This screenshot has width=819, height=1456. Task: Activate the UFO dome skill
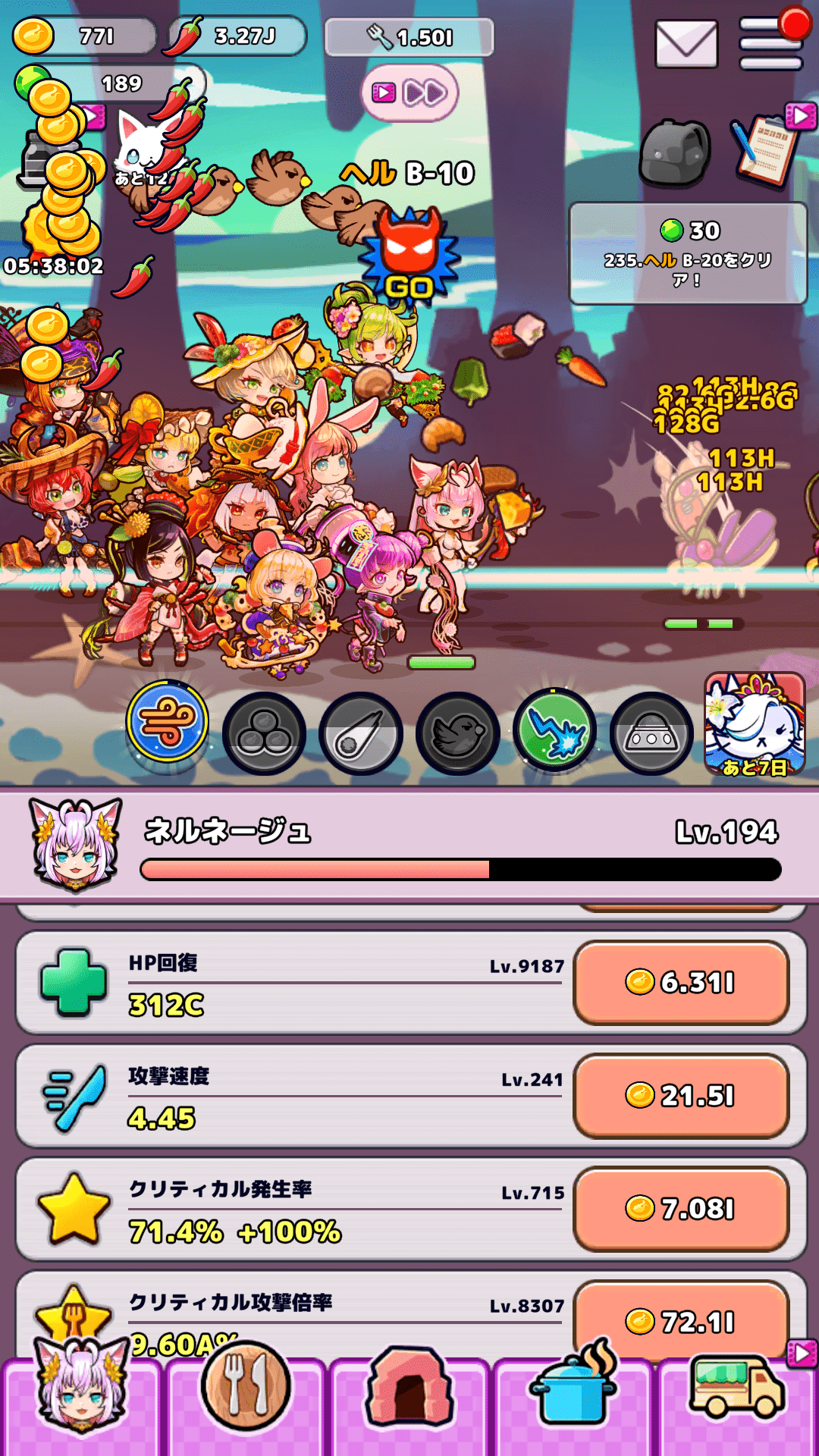[652, 733]
